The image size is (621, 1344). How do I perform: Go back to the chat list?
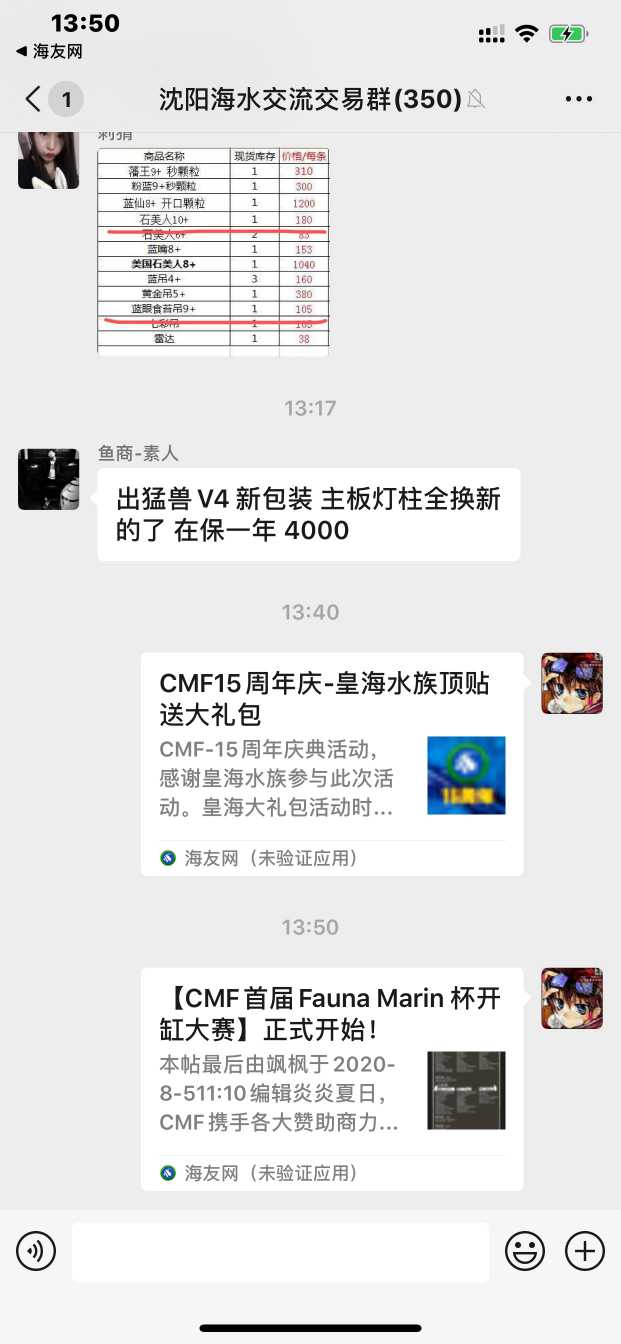click(34, 99)
